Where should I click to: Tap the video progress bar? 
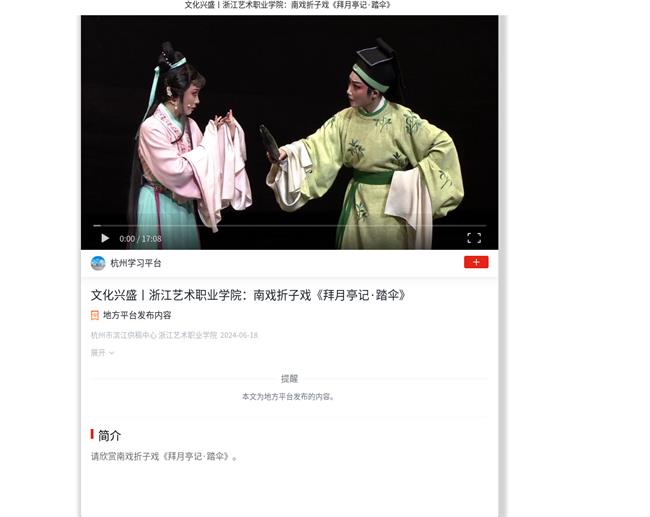click(x=290, y=227)
